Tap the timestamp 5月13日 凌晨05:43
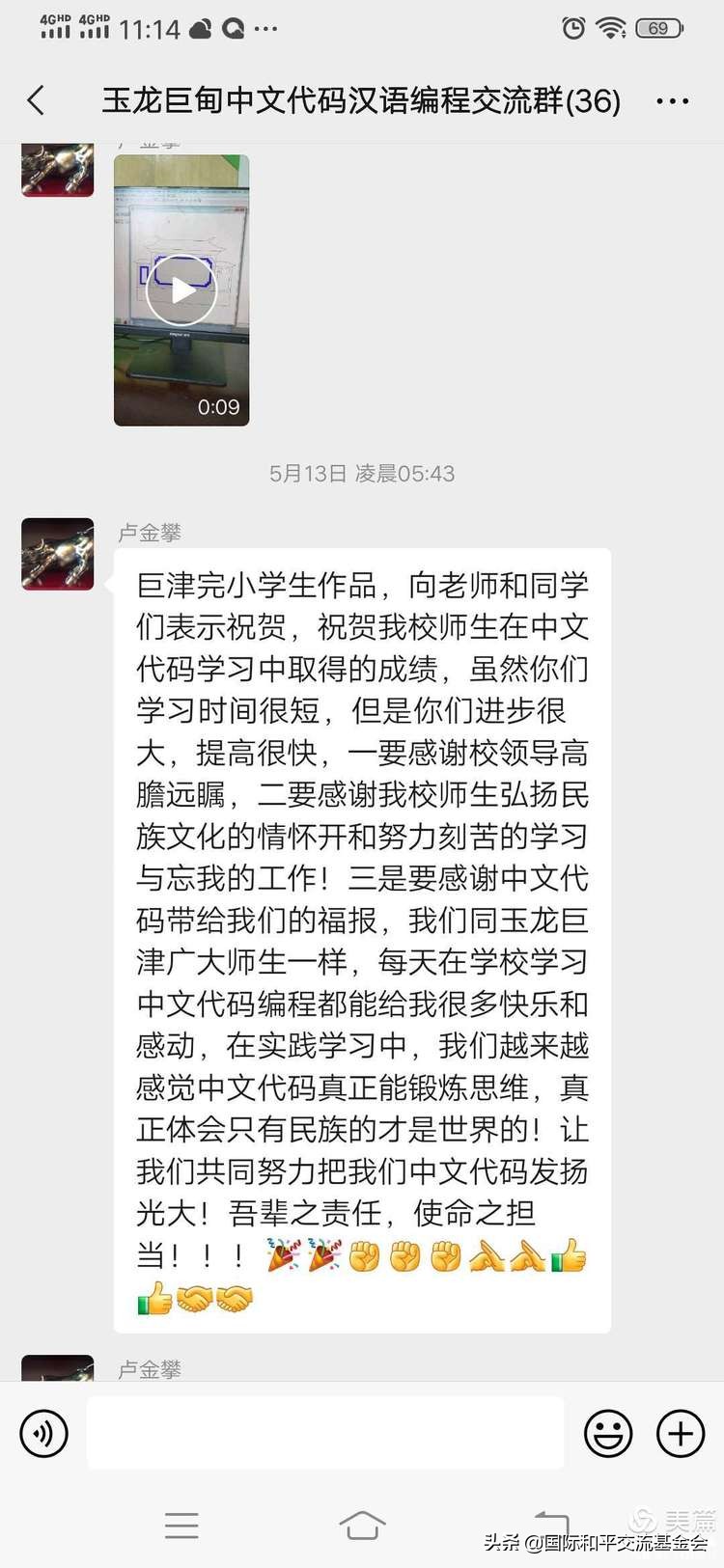Screen dimensions: 724x1568 (x=361, y=473)
